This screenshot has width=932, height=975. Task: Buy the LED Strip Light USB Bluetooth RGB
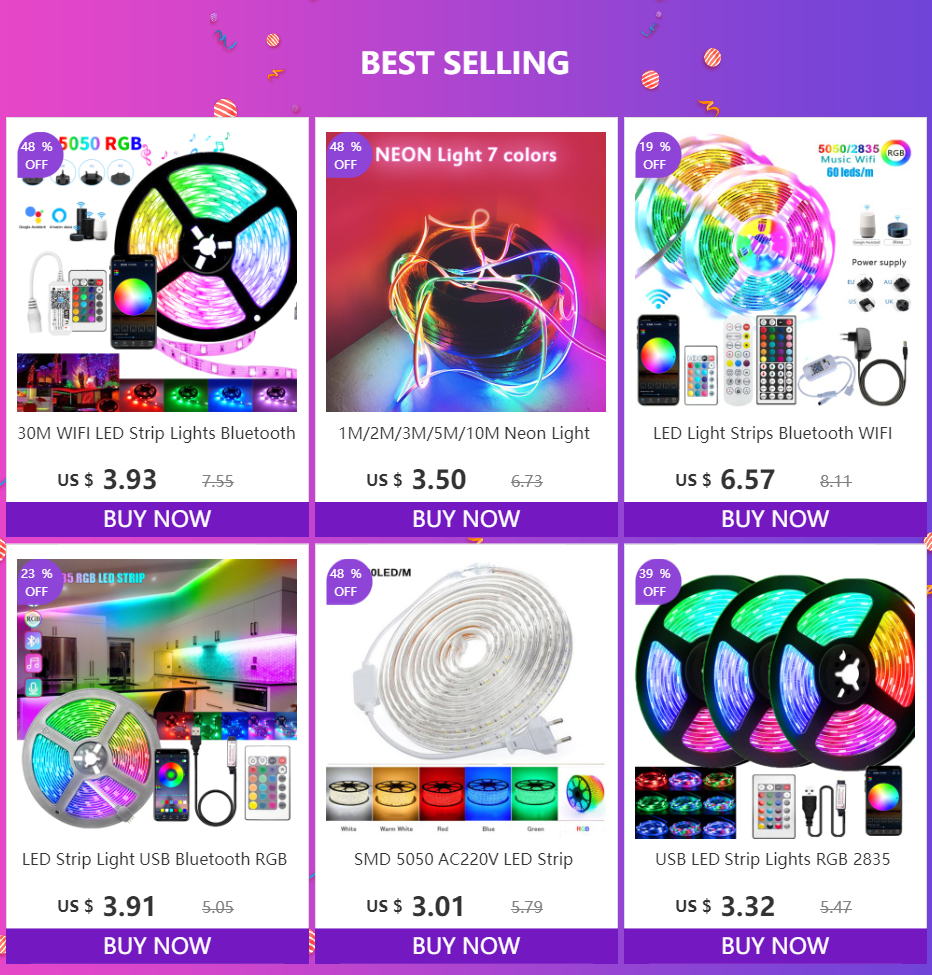tap(157, 946)
